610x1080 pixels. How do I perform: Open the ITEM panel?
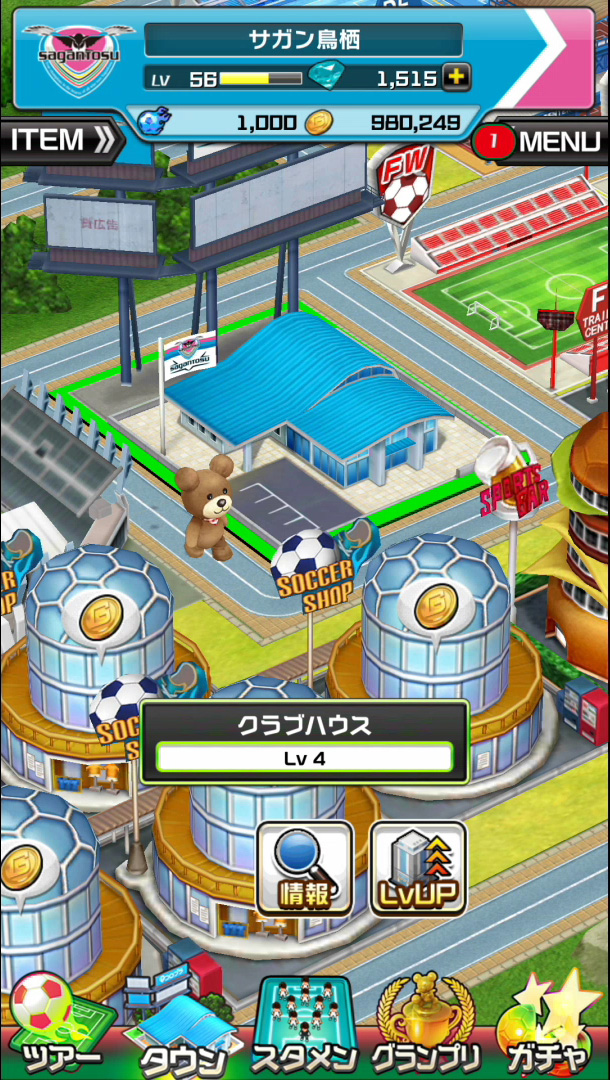pos(58,141)
